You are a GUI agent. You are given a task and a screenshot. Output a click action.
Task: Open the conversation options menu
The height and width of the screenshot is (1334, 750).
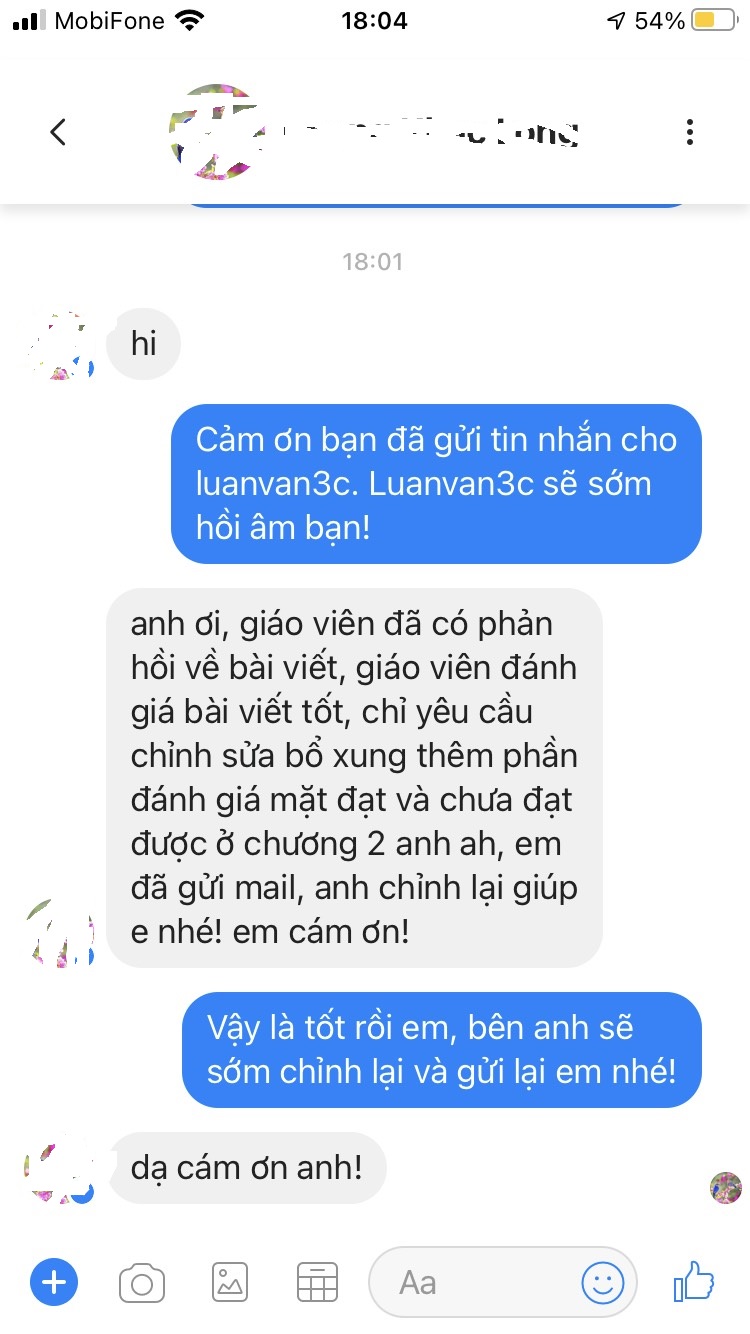(x=689, y=131)
